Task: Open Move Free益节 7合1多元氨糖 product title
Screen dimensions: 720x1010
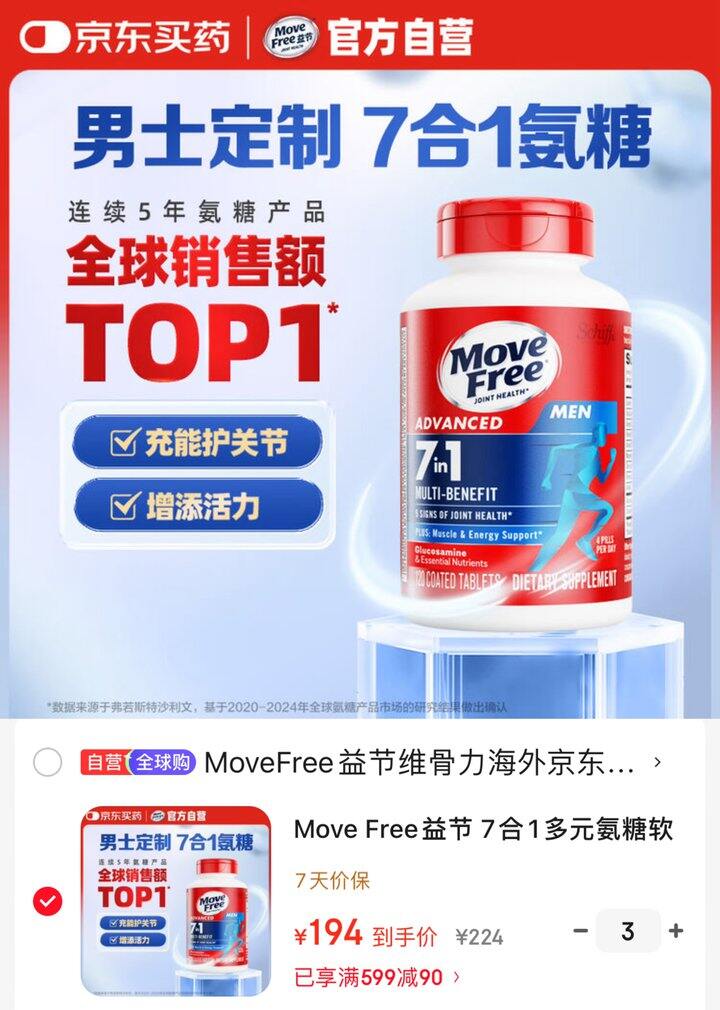Action: [x=483, y=829]
